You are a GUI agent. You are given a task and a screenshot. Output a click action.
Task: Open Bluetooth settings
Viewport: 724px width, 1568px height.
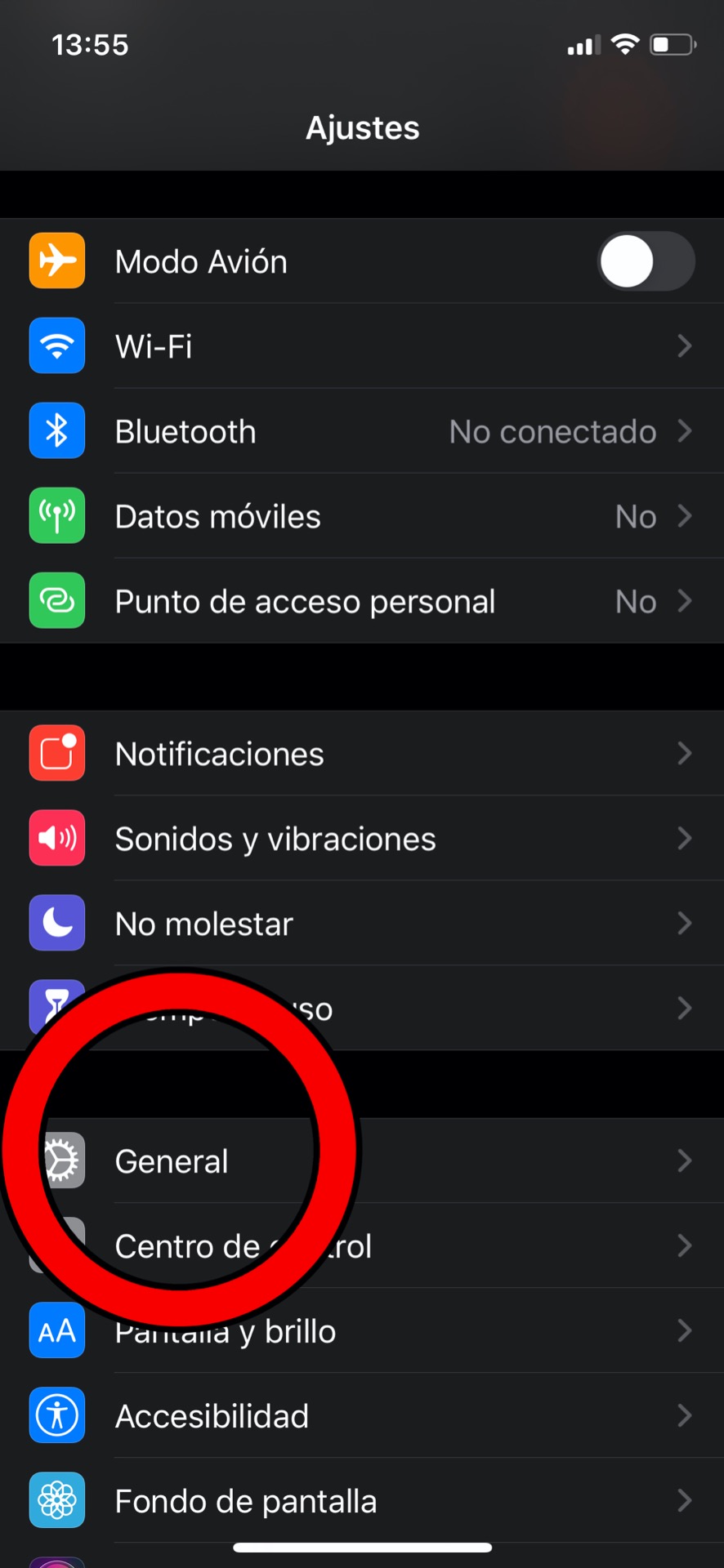(x=362, y=431)
